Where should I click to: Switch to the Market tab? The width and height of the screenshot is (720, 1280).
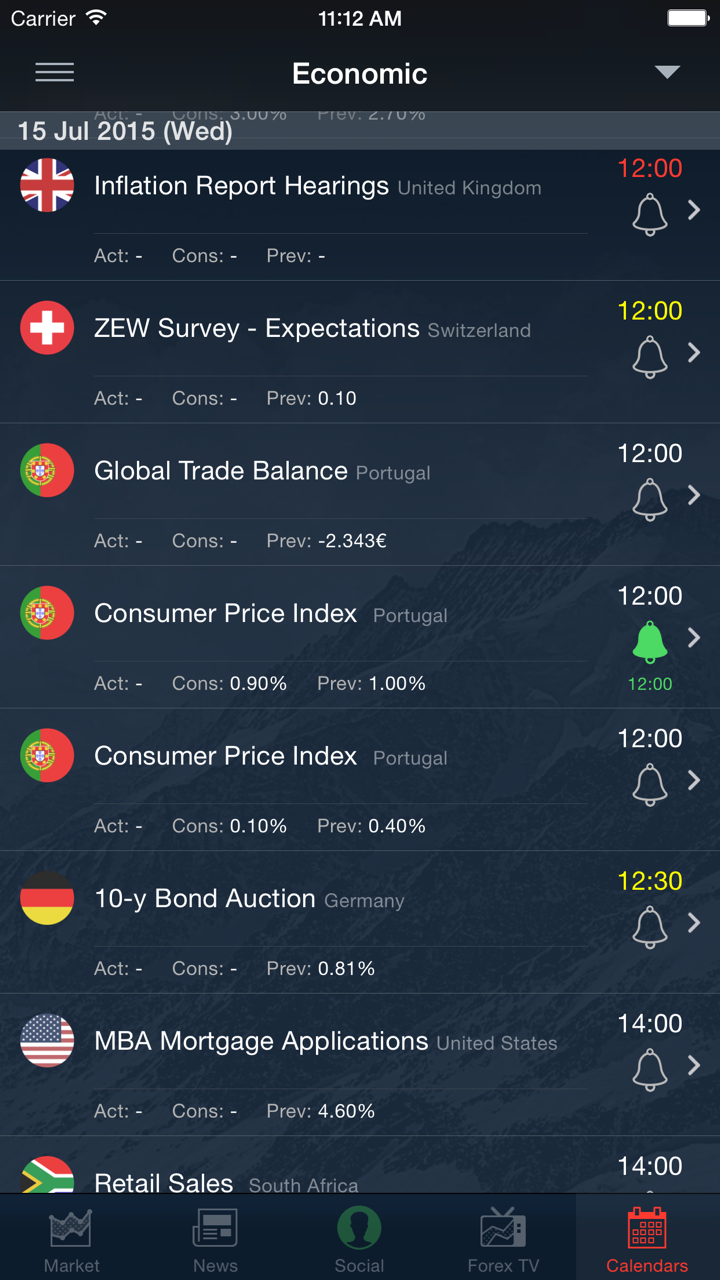click(x=72, y=1238)
